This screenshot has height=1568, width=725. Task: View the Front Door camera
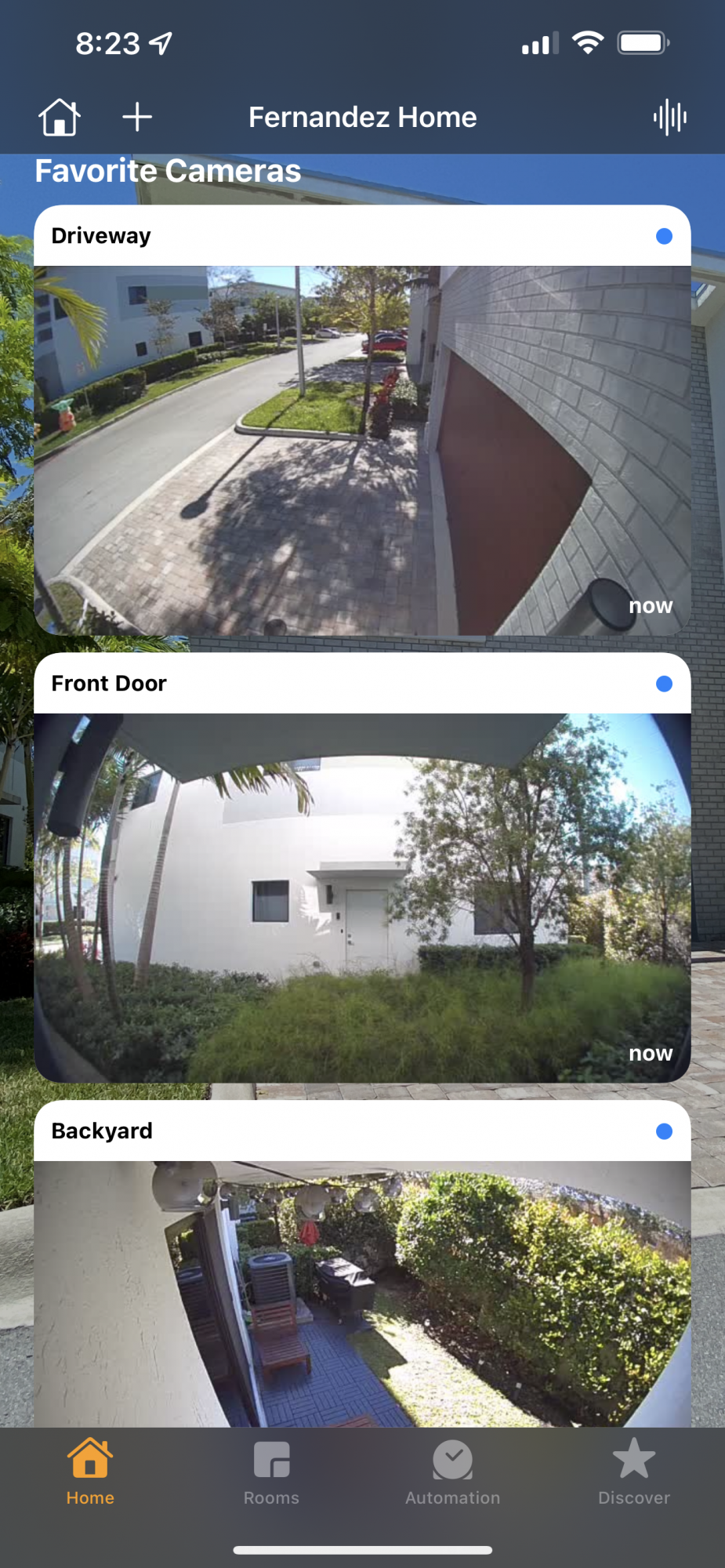click(x=362, y=898)
